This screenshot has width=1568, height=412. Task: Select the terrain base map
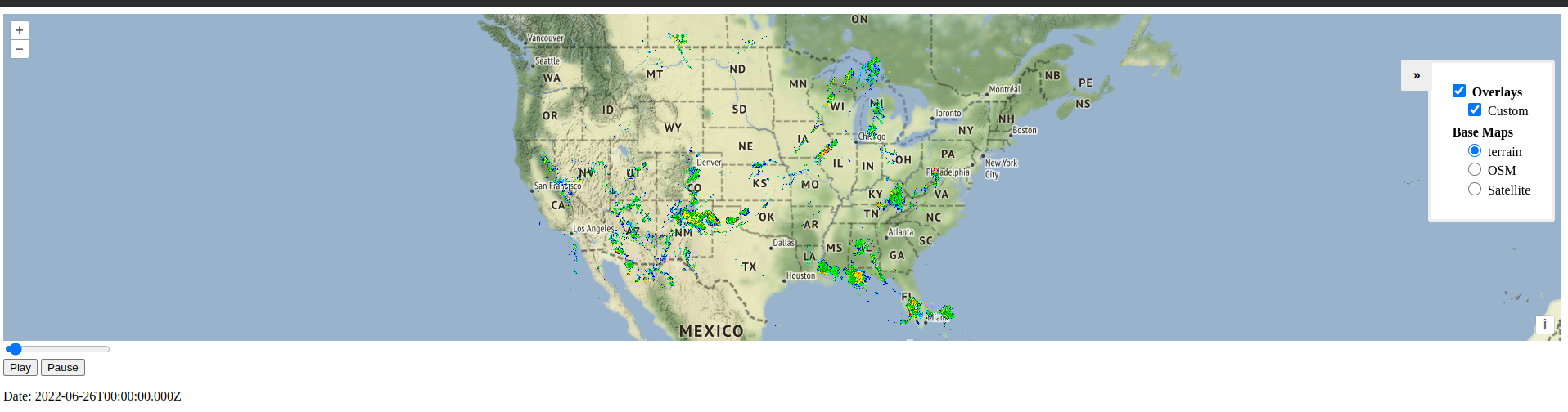pyautogui.click(x=1475, y=150)
